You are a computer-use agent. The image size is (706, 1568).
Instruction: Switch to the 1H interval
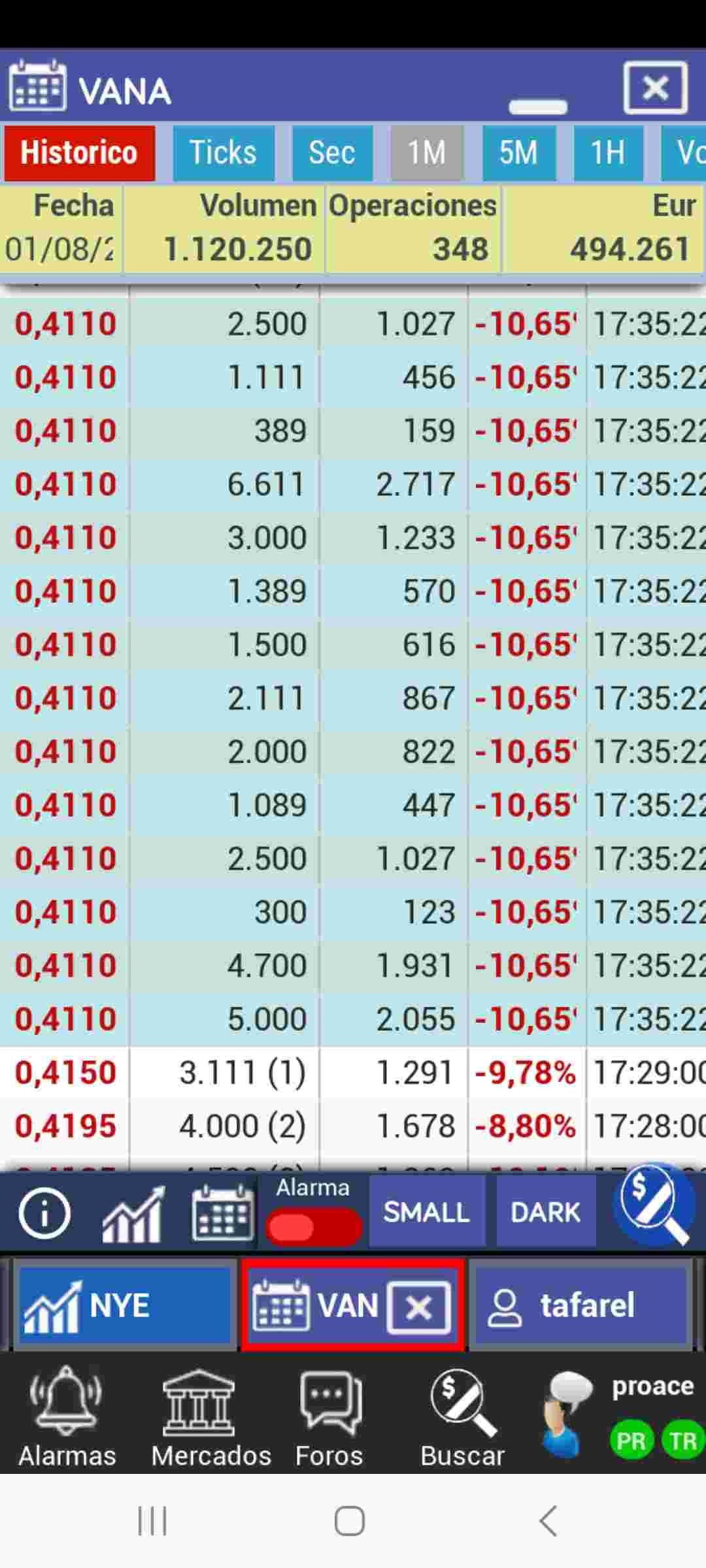(608, 153)
